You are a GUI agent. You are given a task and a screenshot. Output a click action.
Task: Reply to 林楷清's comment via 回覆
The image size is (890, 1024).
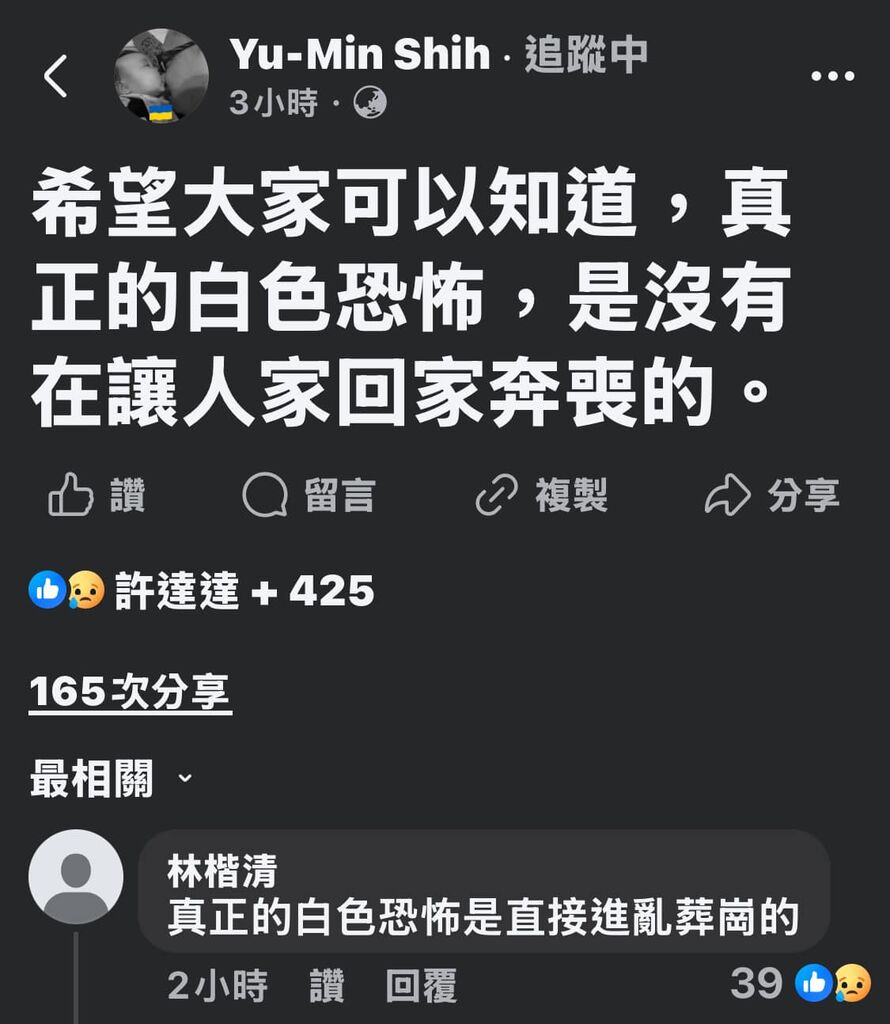pos(421,986)
